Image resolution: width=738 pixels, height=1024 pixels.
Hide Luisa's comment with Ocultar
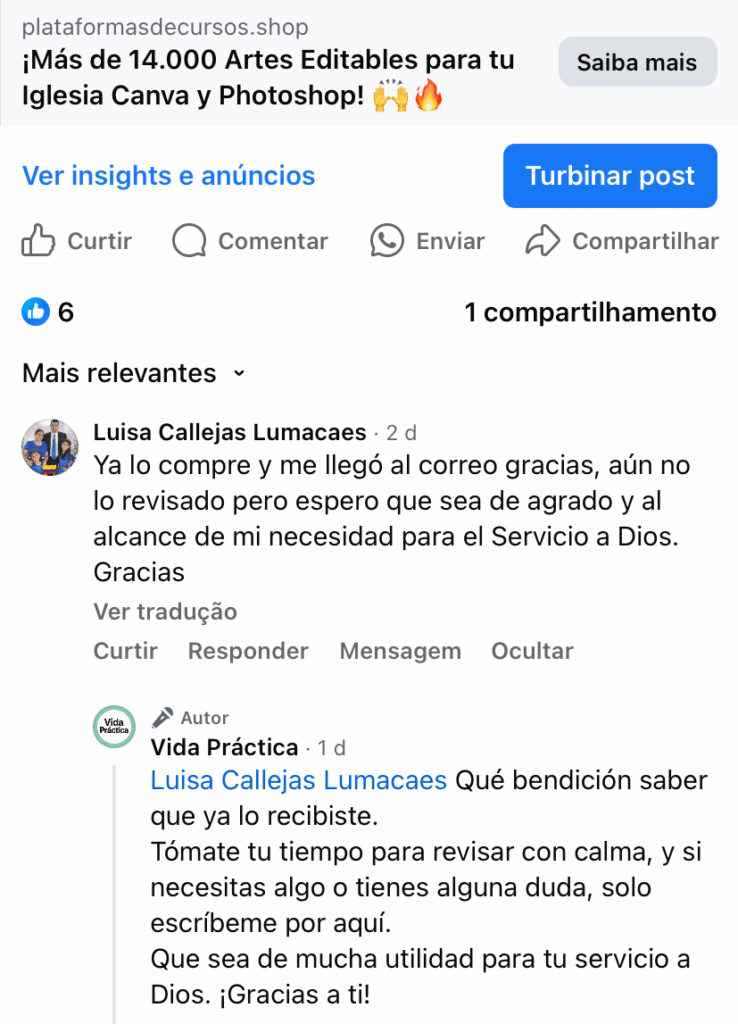coord(532,651)
